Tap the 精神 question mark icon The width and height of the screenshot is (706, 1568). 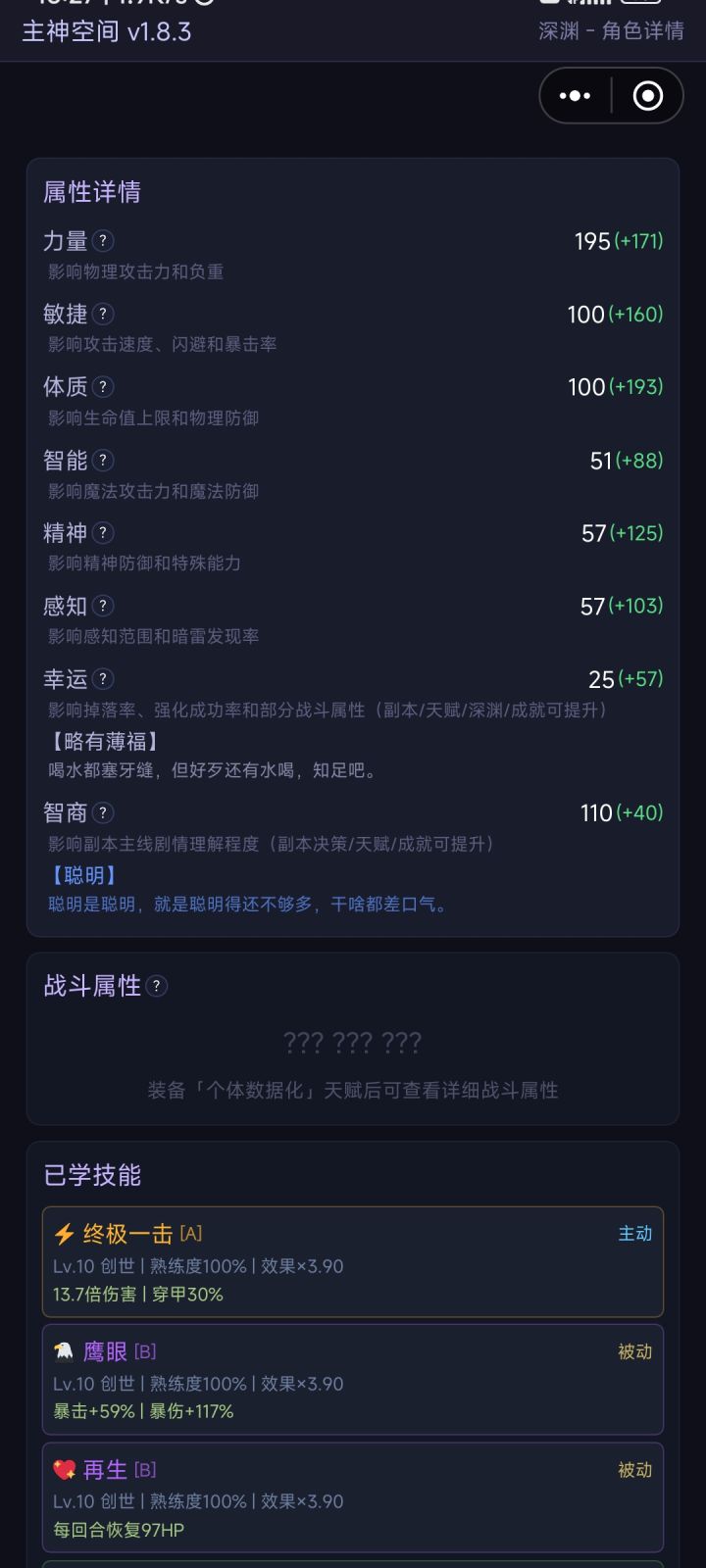tap(103, 532)
